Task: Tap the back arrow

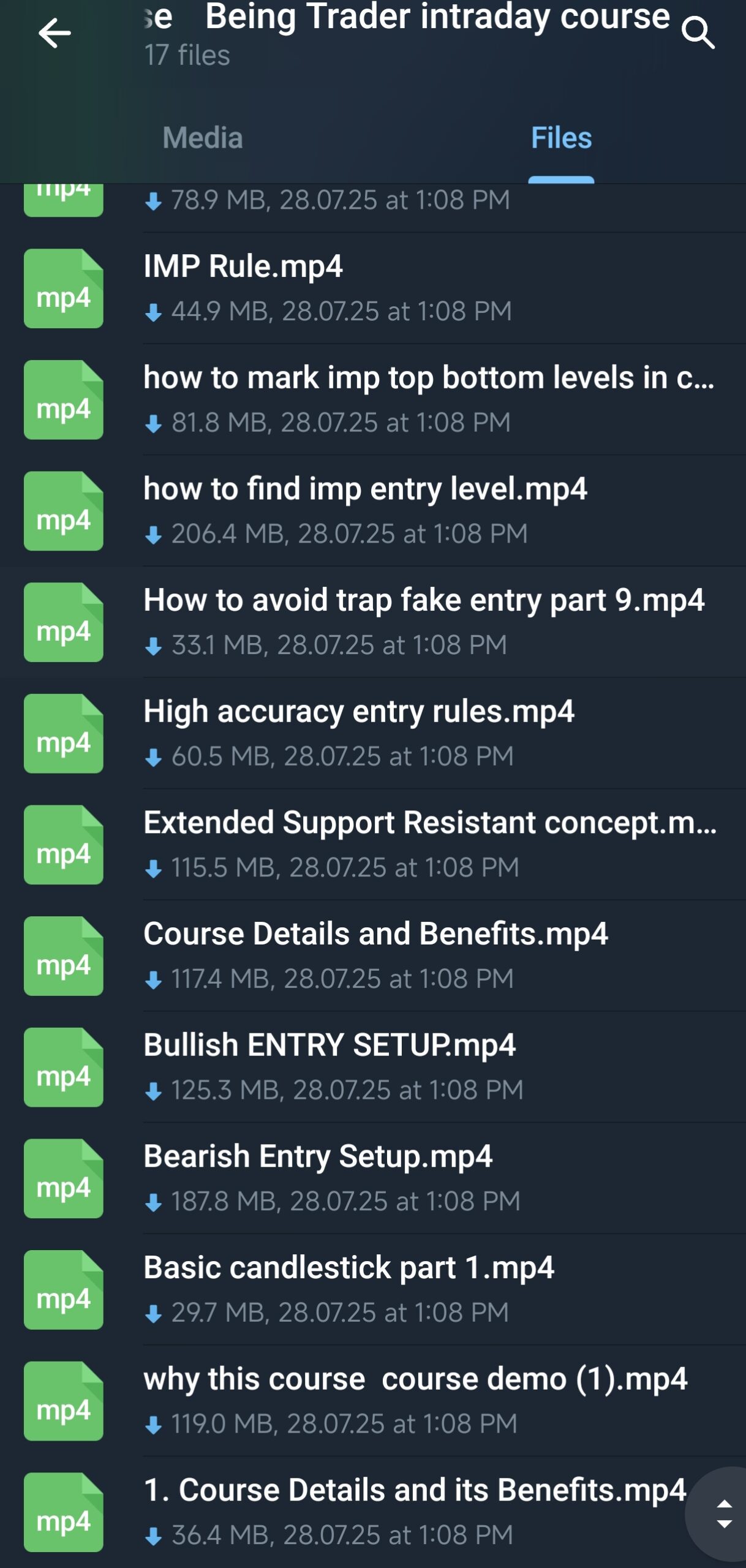Action: pos(54,34)
